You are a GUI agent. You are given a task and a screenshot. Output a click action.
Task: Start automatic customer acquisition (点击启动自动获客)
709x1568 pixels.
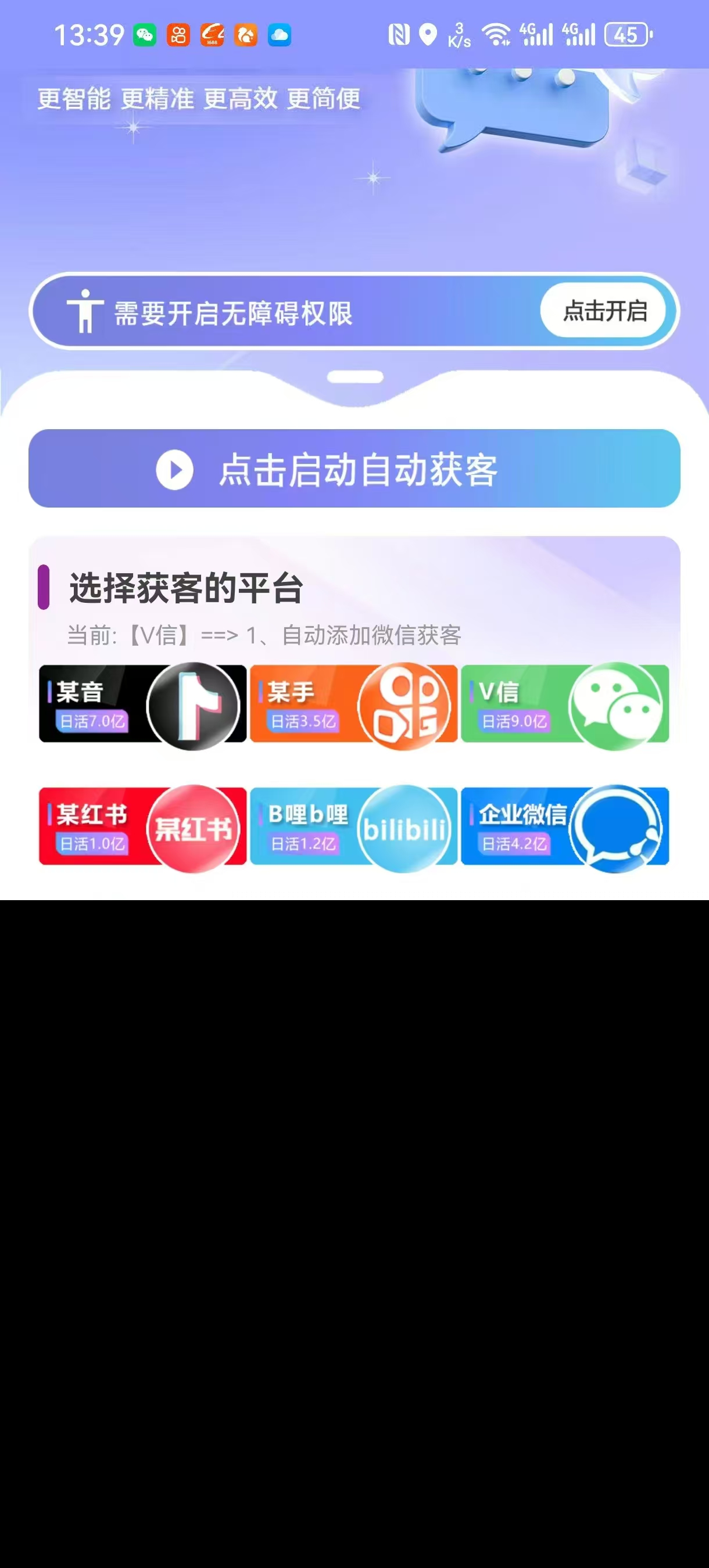pyautogui.click(x=354, y=469)
